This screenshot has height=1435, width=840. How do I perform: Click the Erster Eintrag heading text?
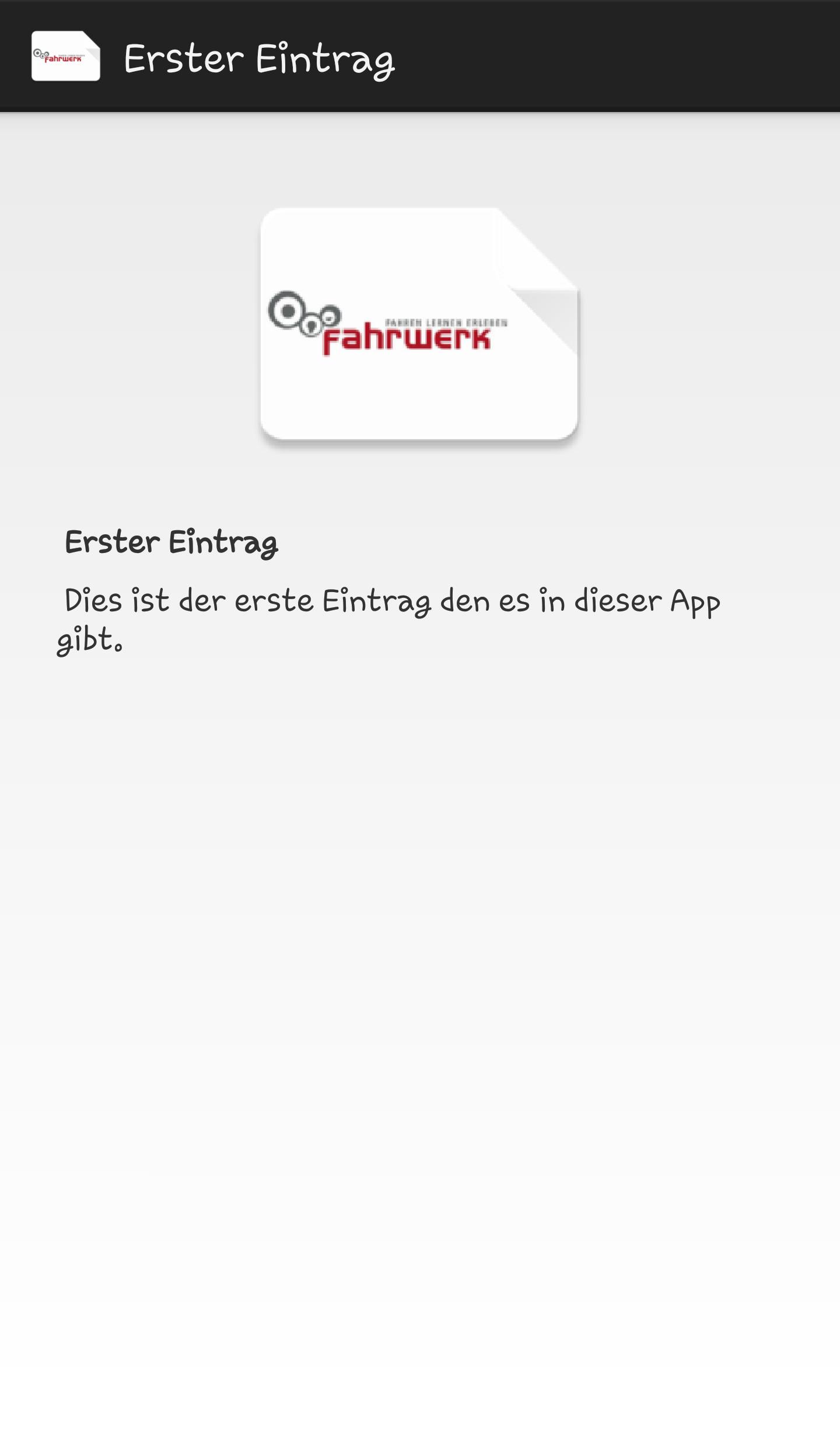pos(172,544)
